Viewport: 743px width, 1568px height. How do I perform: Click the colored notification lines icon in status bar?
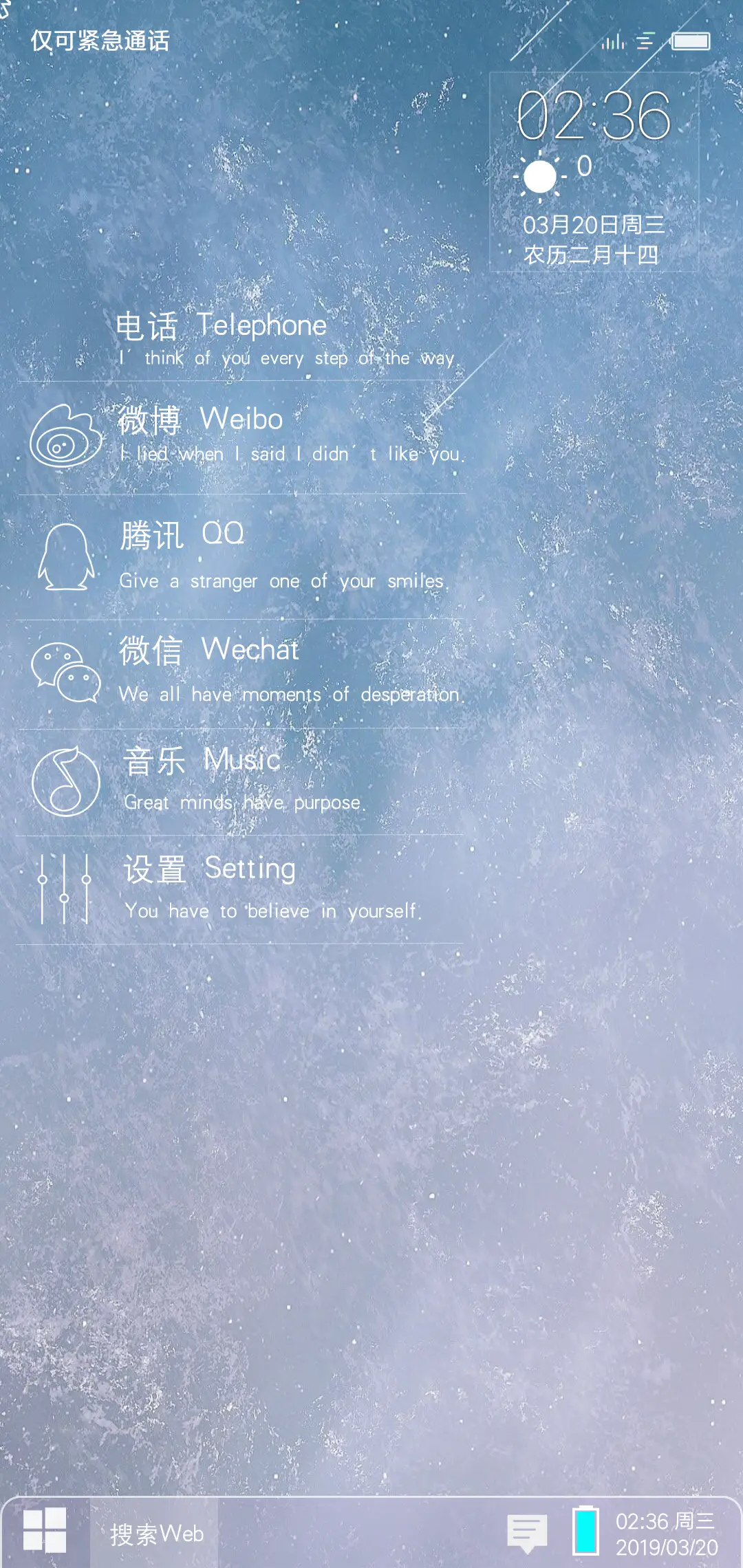[x=645, y=42]
